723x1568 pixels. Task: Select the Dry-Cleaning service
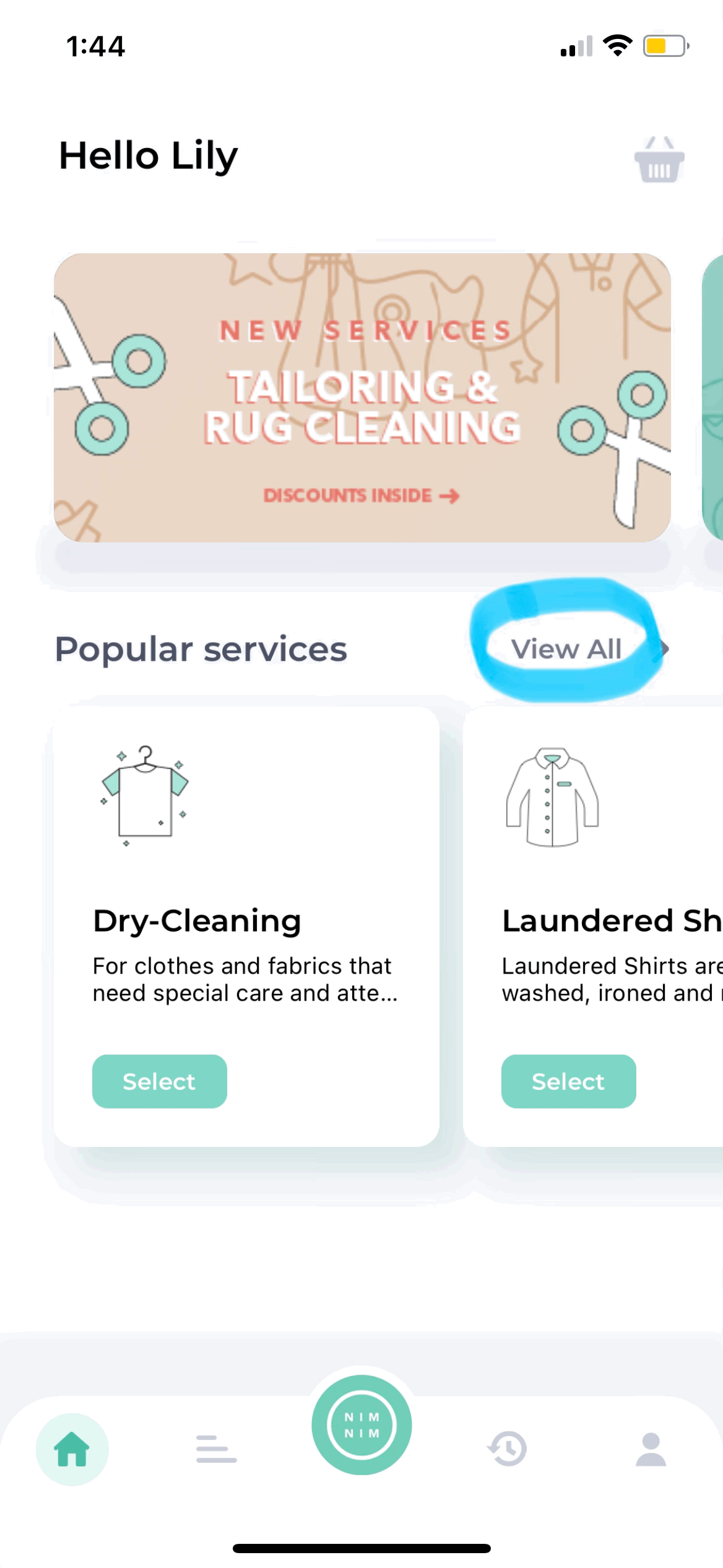point(160,1081)
